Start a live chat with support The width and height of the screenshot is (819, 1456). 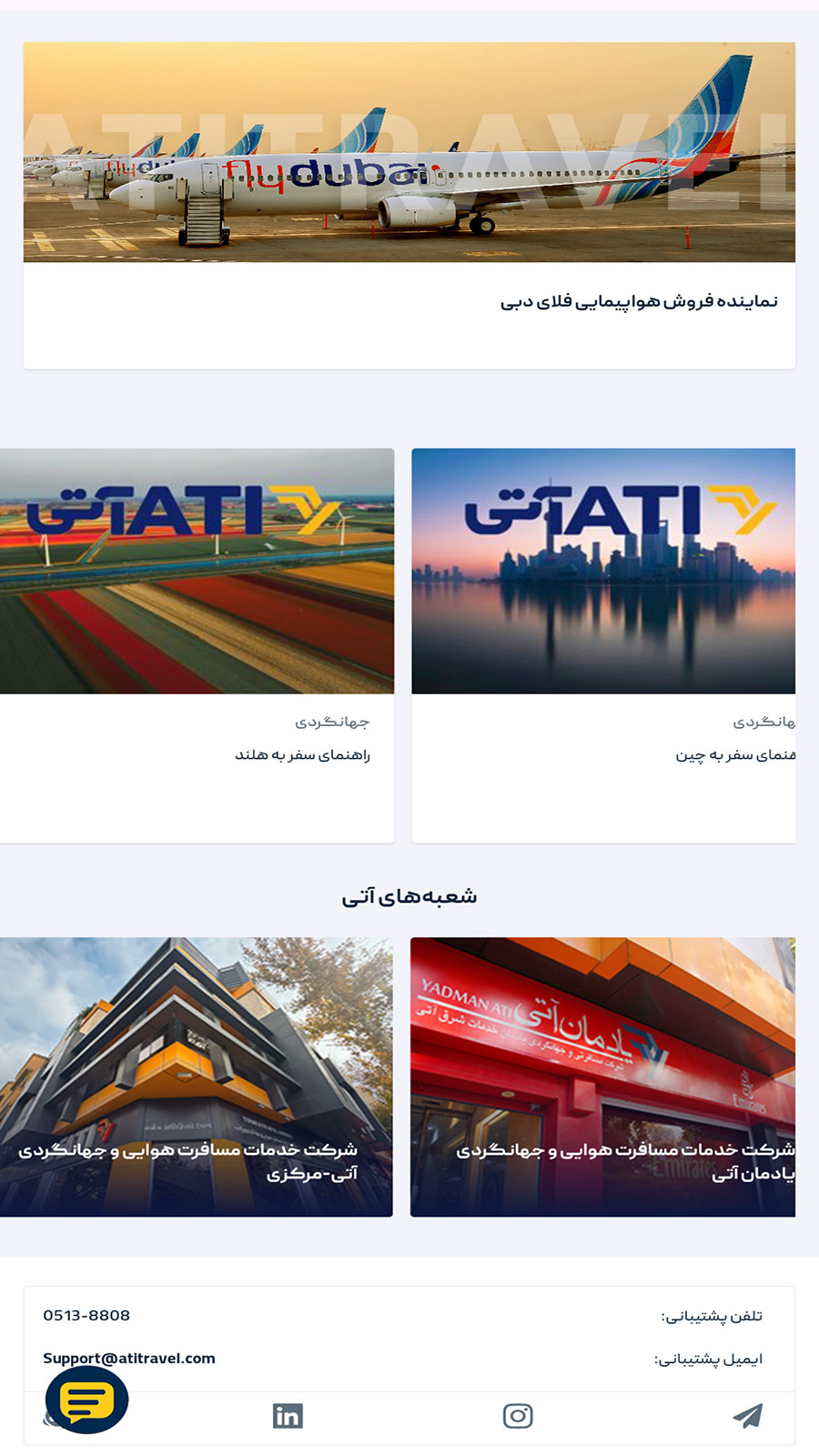point(87,1400)
